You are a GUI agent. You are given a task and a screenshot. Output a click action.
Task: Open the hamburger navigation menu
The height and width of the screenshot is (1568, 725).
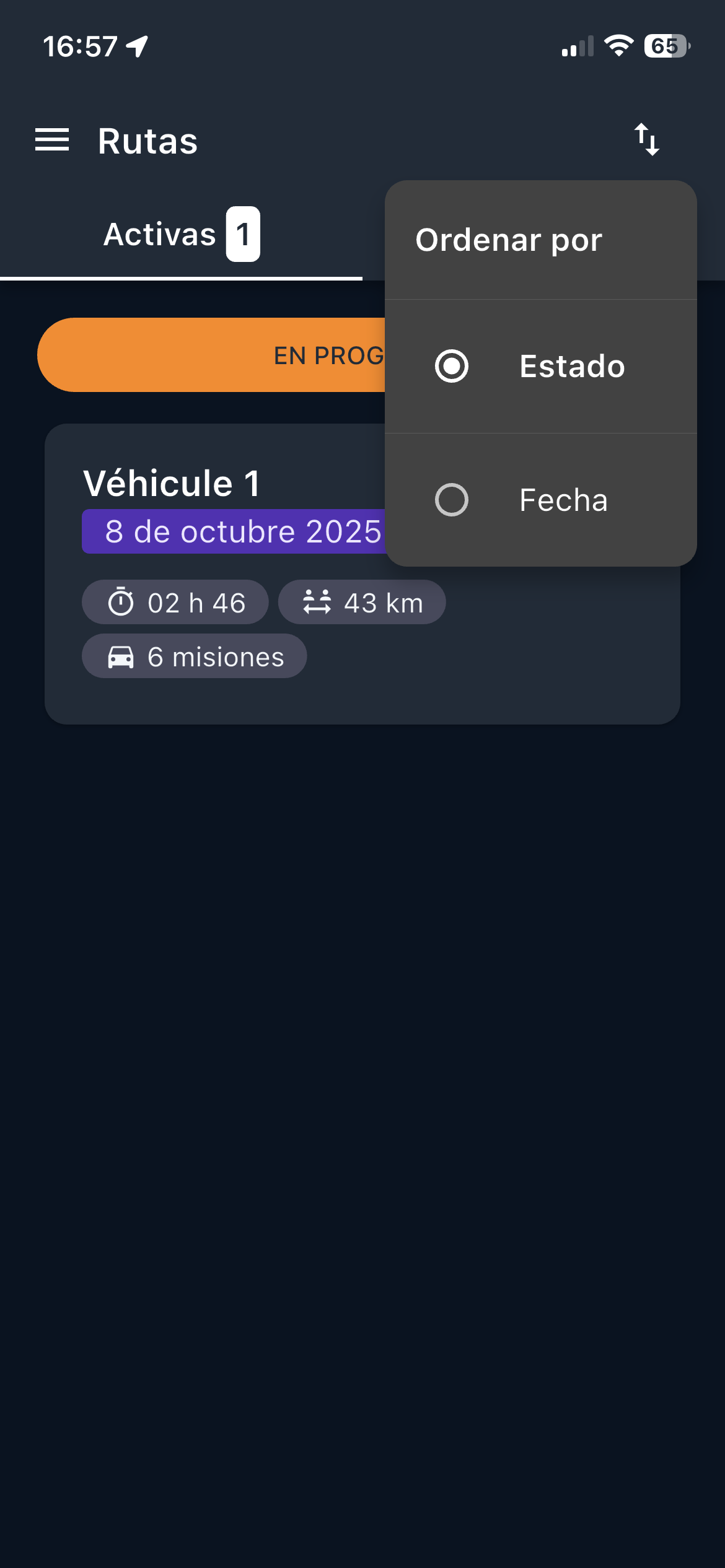[x=52, y=140]
